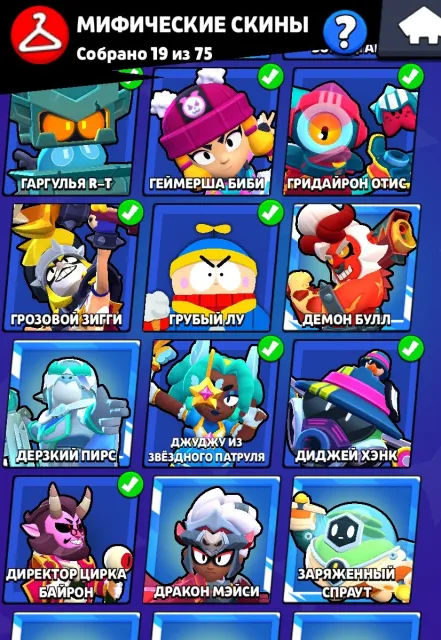View the Гридайрон Отис skin
Viewport: 441px width, 640px height.
pyautogui.click(x=352, y=131)
